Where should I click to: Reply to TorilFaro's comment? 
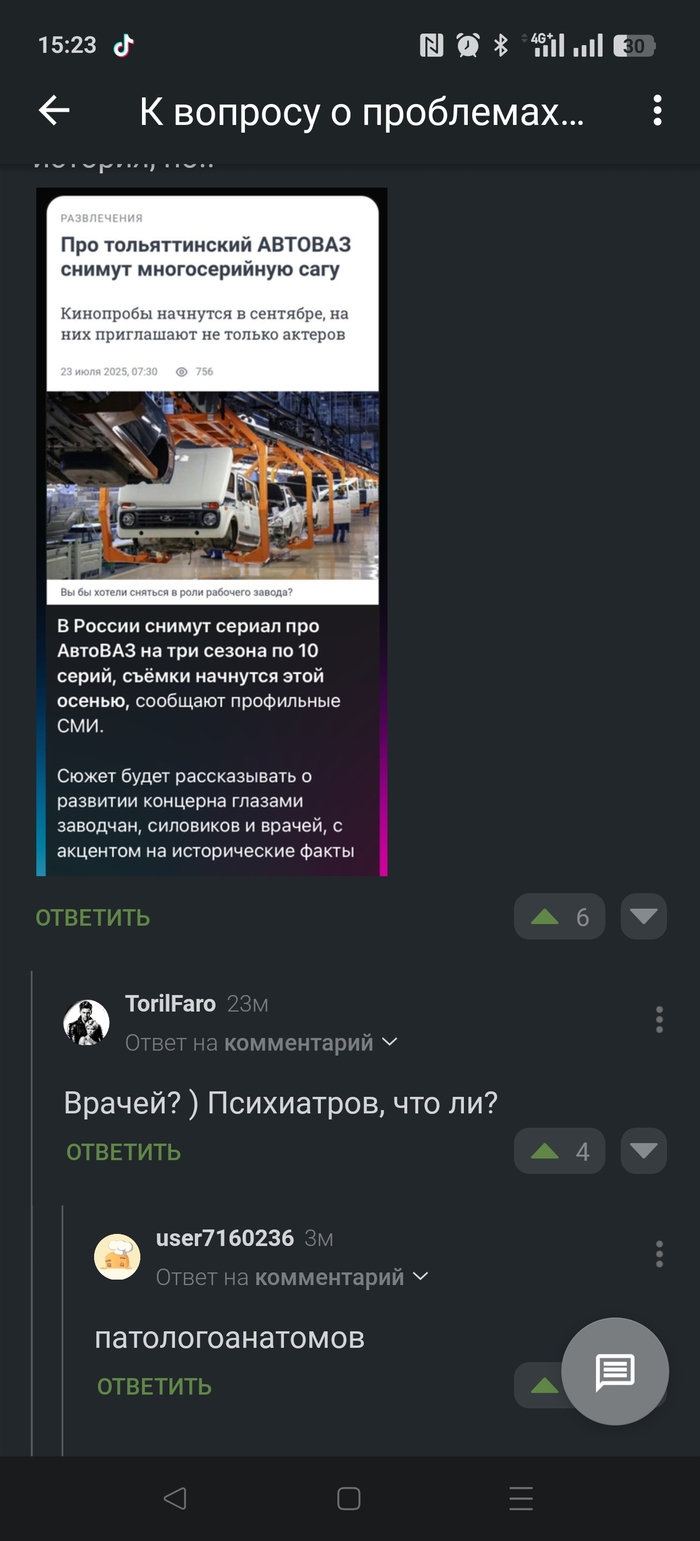[x=124, y=1151]
